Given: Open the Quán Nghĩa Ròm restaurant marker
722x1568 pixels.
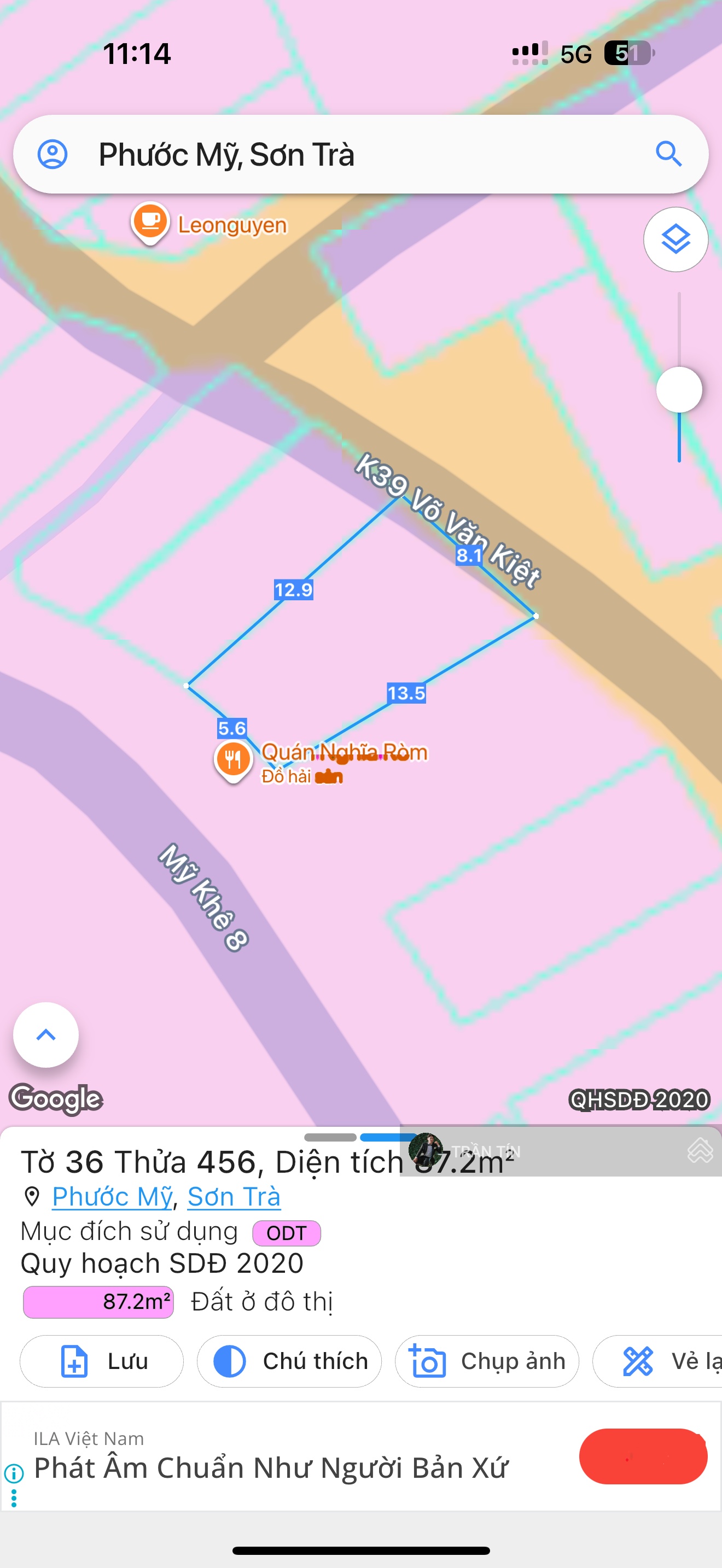Looking at the screenshot, I should [x=232, y=759].
